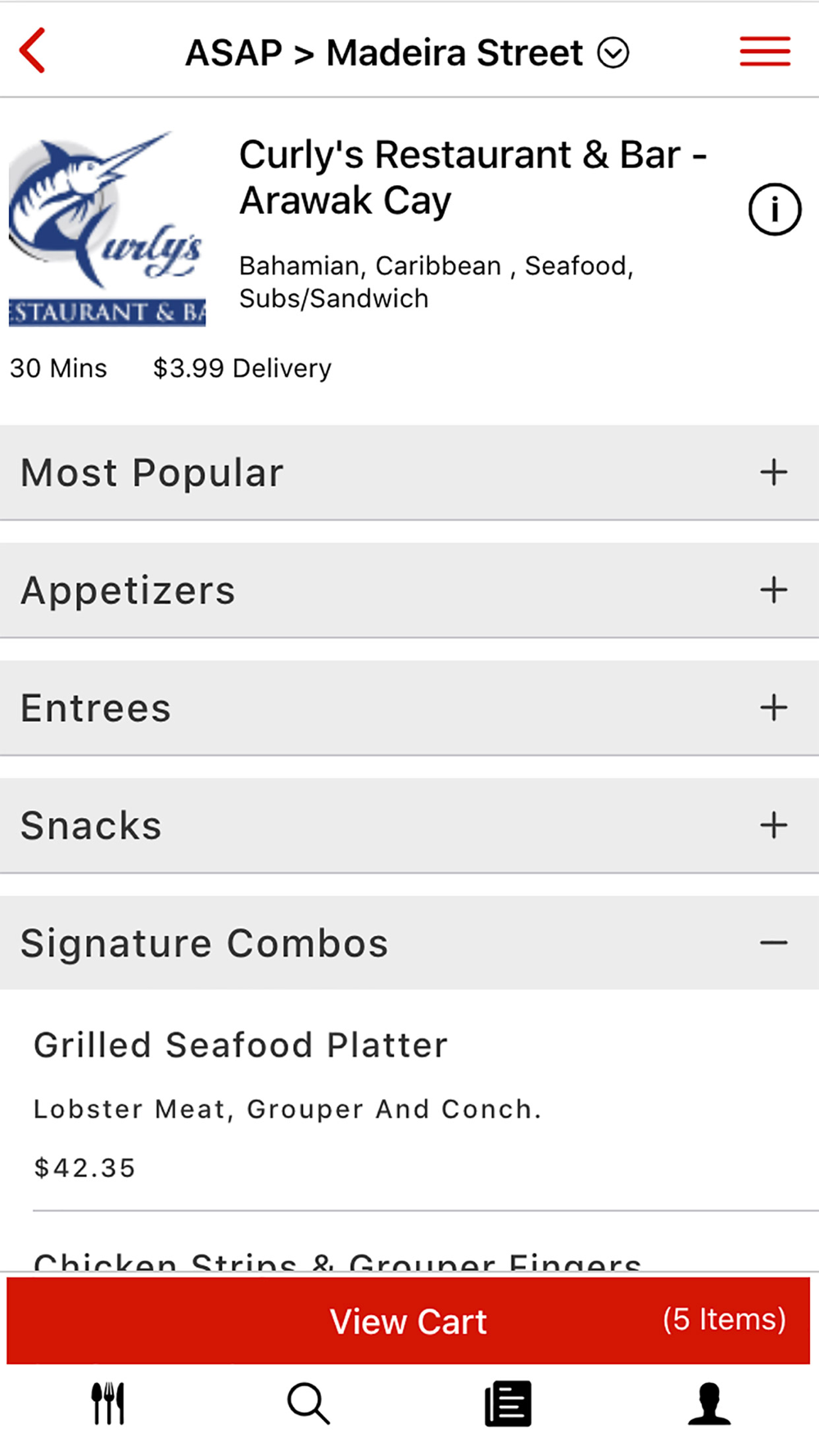Expand the Snacks section
Screen dimensions: 819x1456
409,825
